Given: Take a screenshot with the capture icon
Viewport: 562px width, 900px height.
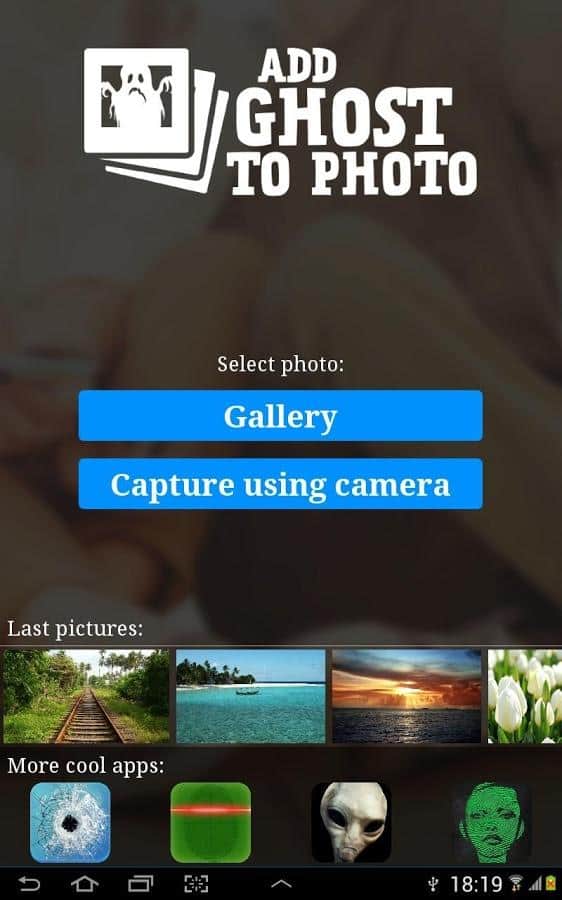Looking at the screenshot, I should click(196, 884).
